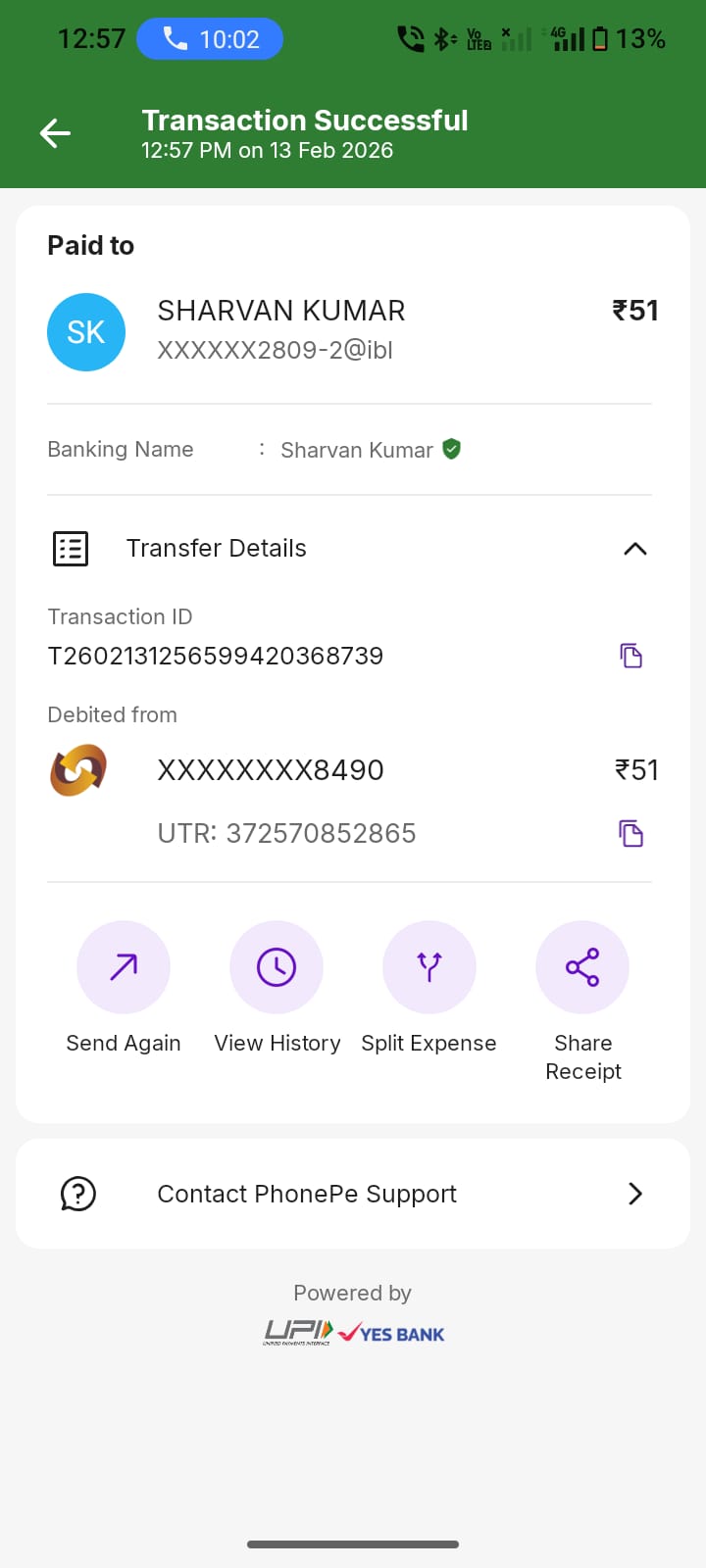Open the SK profile avatar of Sharvan Kumar
This screenshot has width=706, height=1568.
tap(86, 332)
